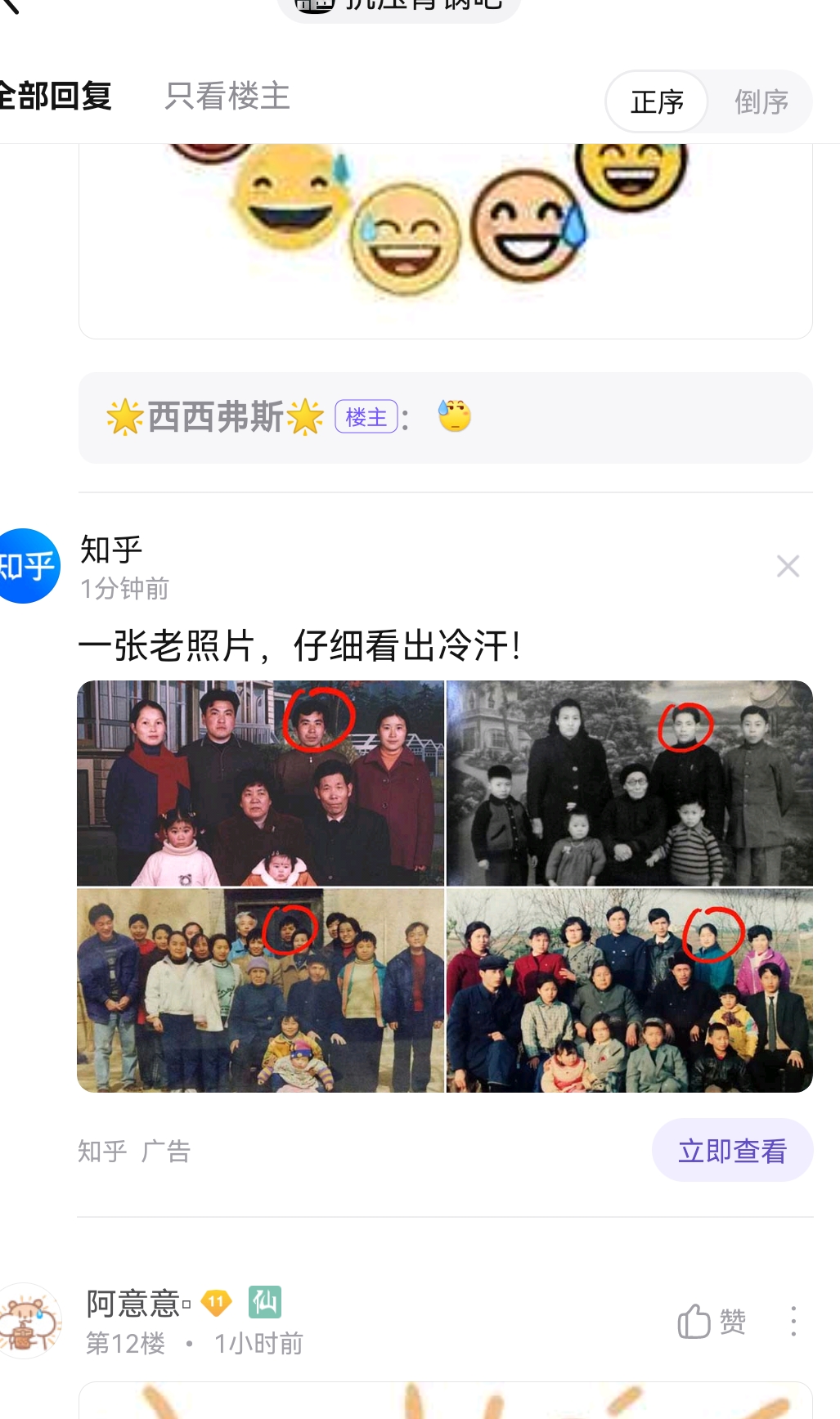This screenshot has height=1419, width=840.
Task: Like 阿意意's reply
Action: (x=712, y=1321)
